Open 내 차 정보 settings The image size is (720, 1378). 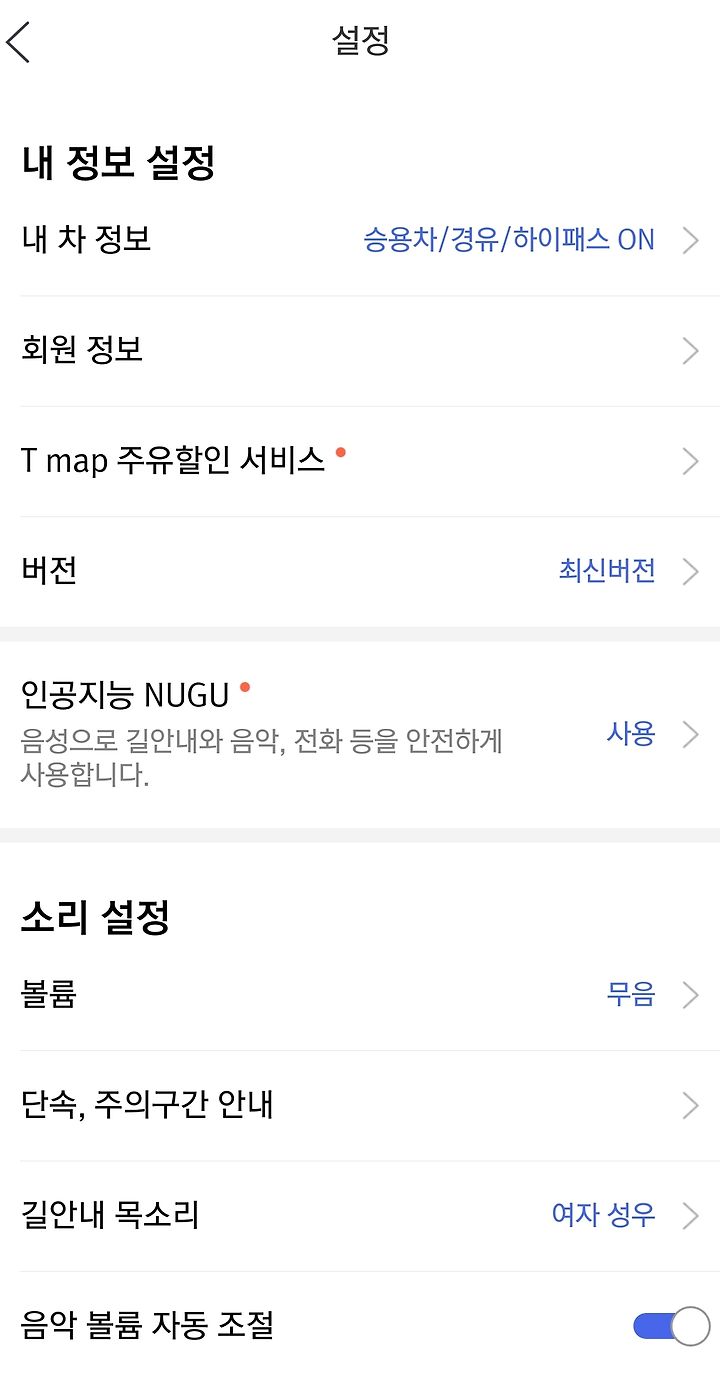(360, 240)
